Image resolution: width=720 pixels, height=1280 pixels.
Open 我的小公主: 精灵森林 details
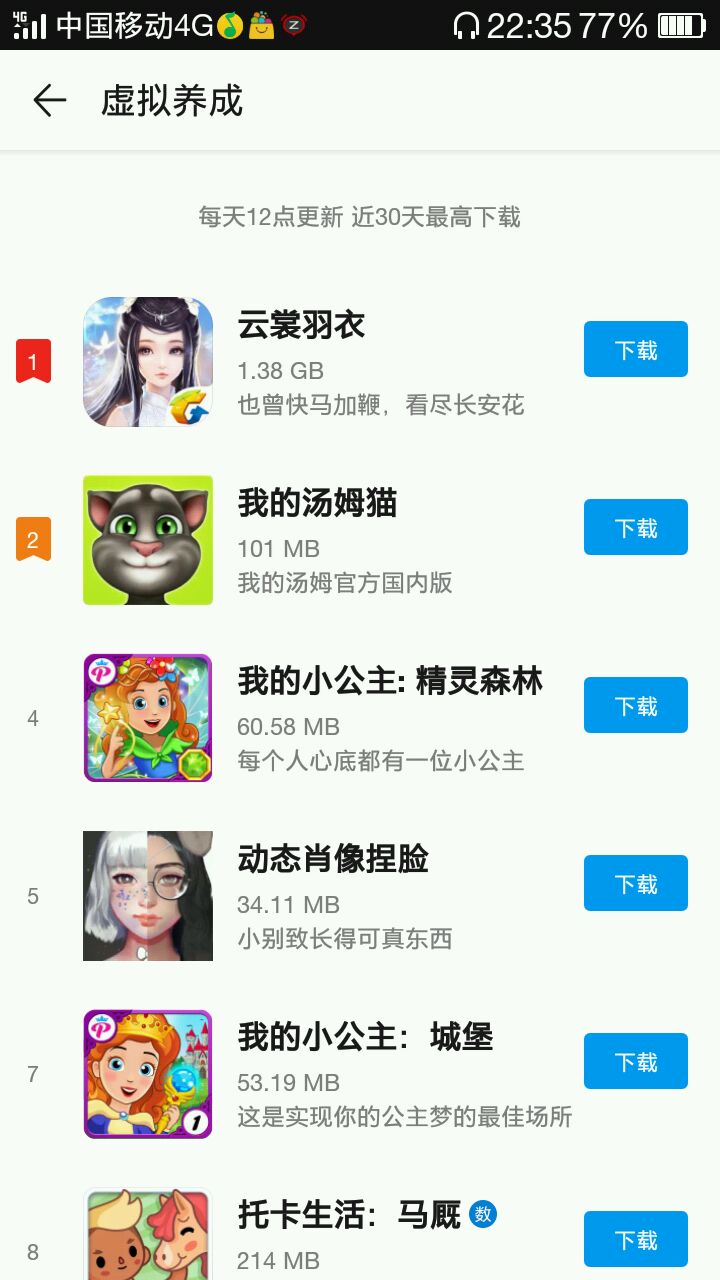[390, 682]
